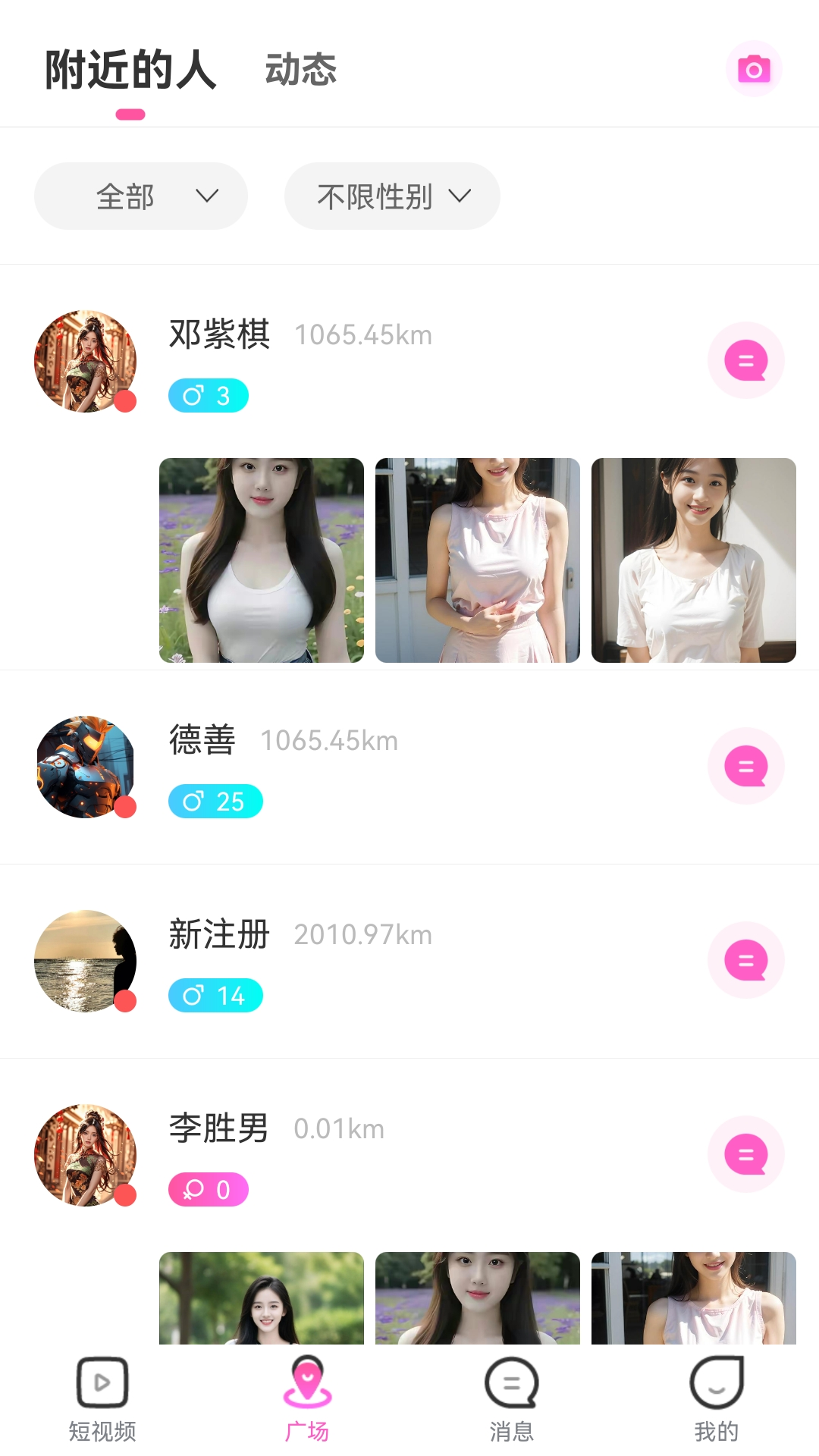Select the pink 广场 location icon in bottom bar
This screenshot has height=1456, width=819.
pos(306,1383)
